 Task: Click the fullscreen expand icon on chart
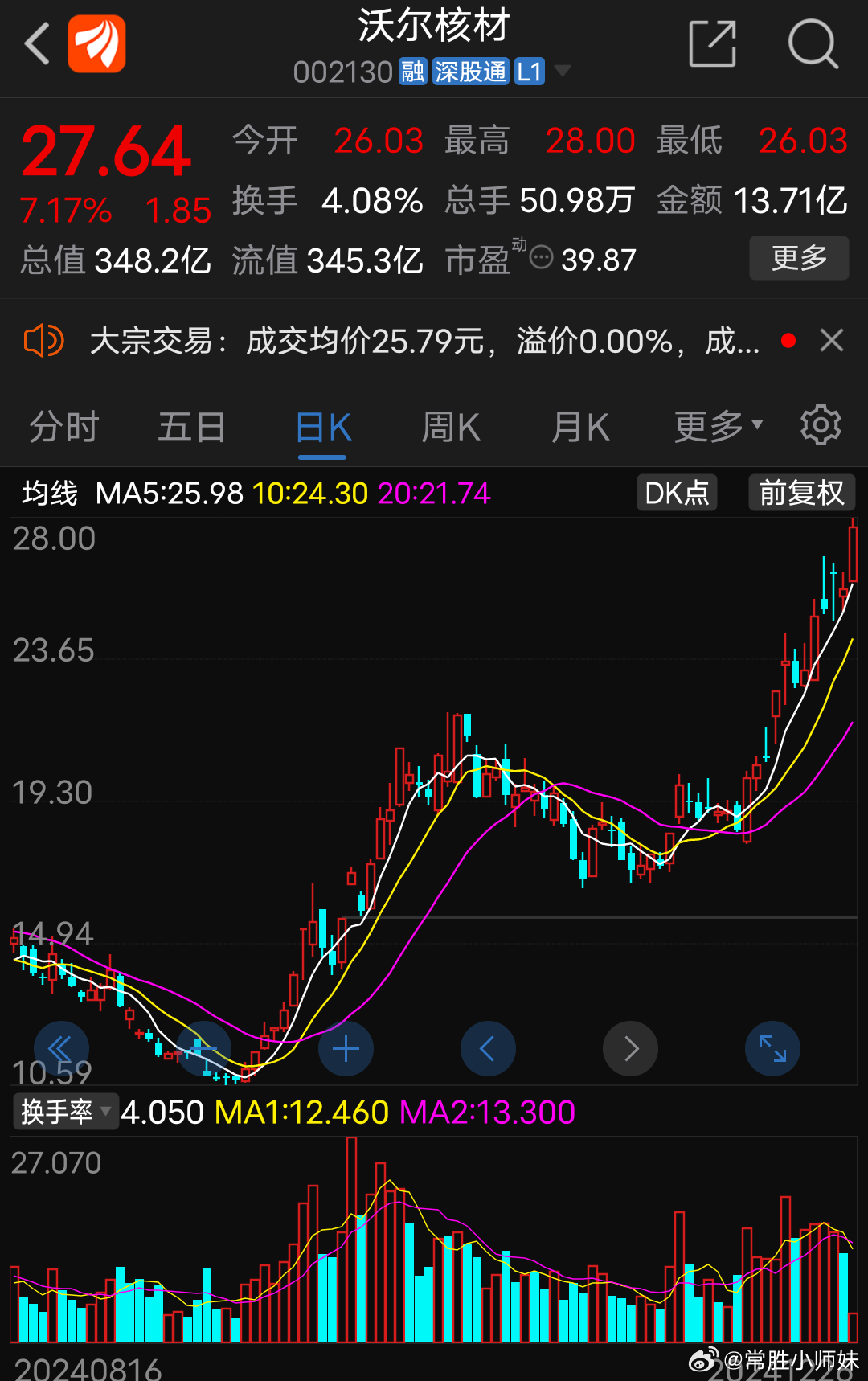tap(772, 1049)
